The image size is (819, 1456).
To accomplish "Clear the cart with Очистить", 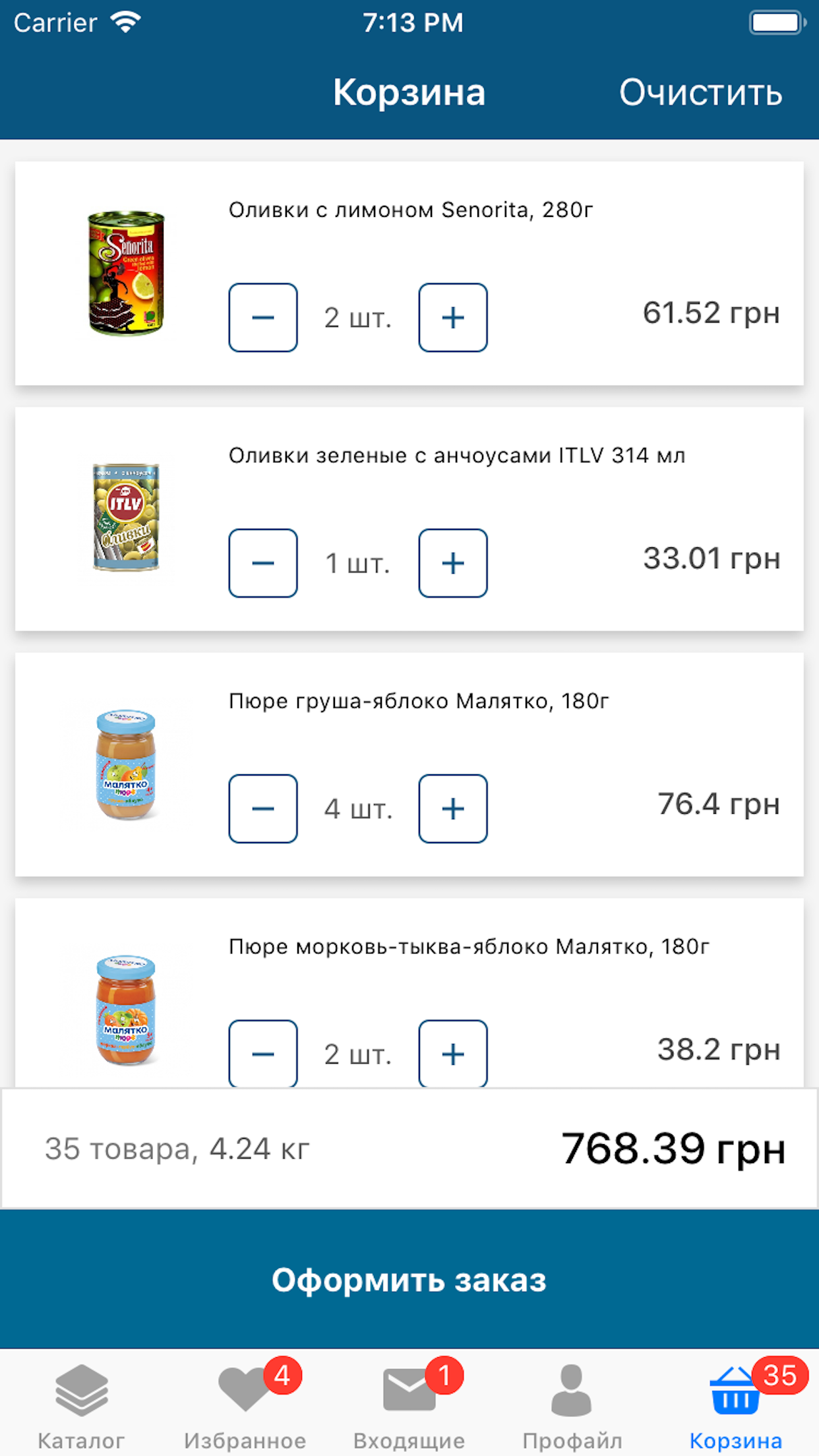I will pyautogui.click(x=700, y=92).
